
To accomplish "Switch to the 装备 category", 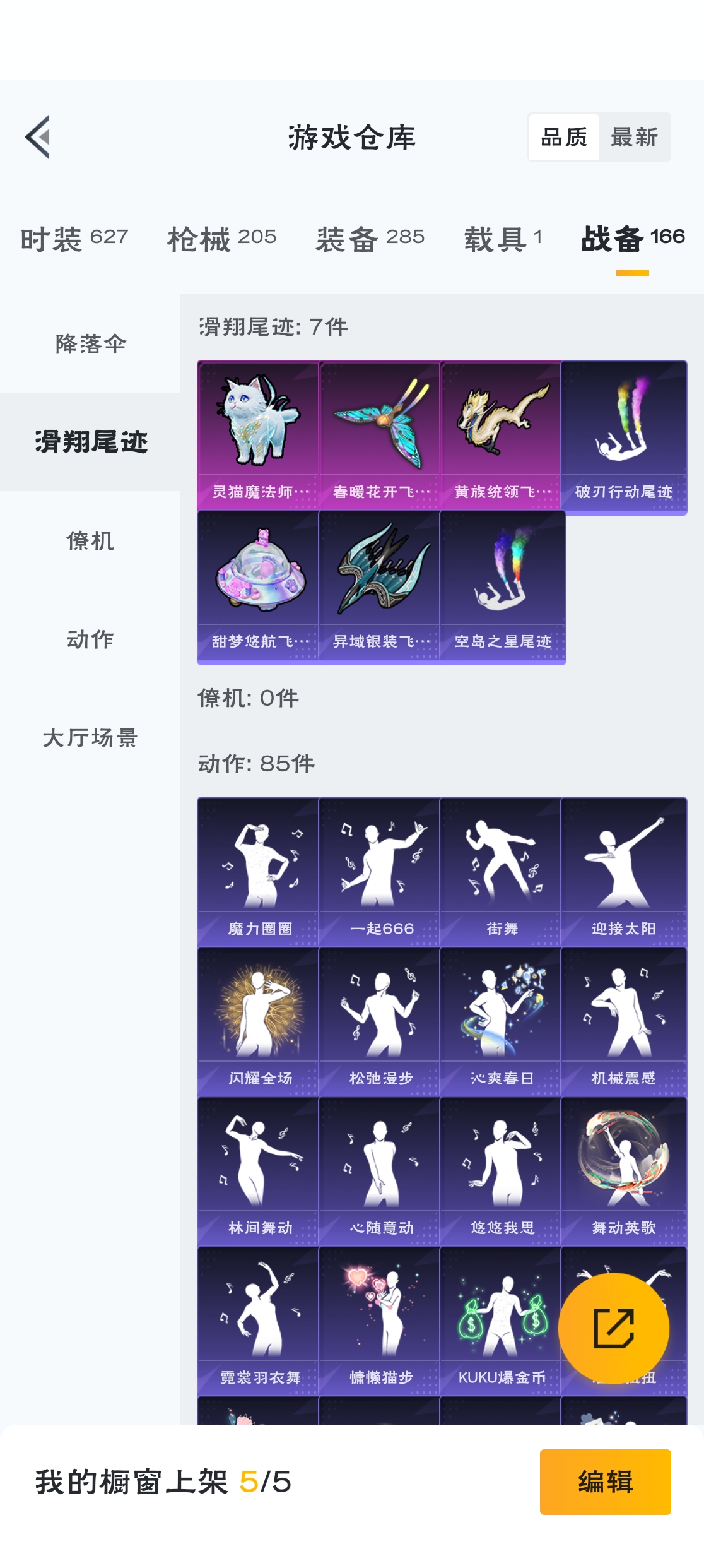I will (x=370, y=239).
